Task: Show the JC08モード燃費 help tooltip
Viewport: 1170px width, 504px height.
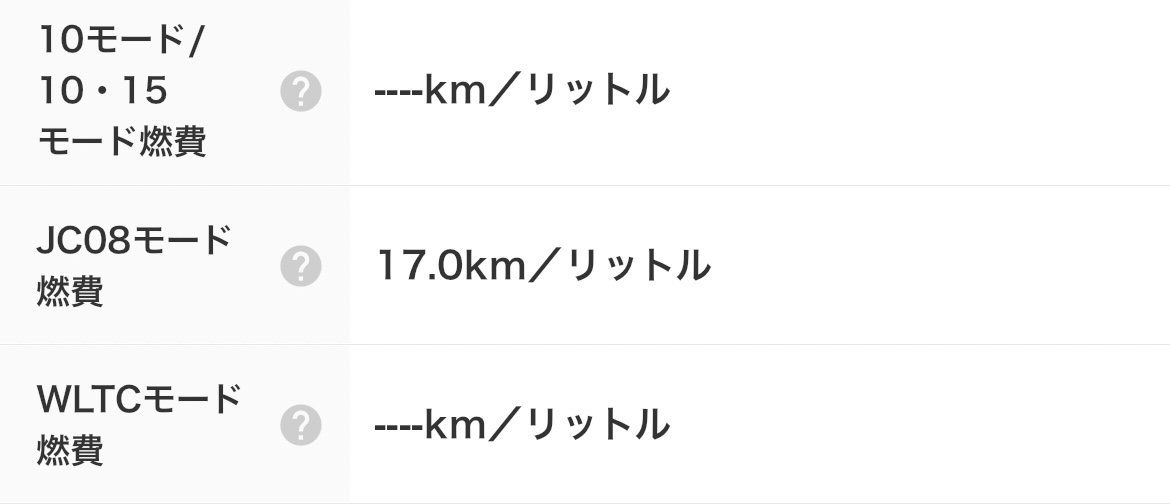Action: tap(300, 267)
